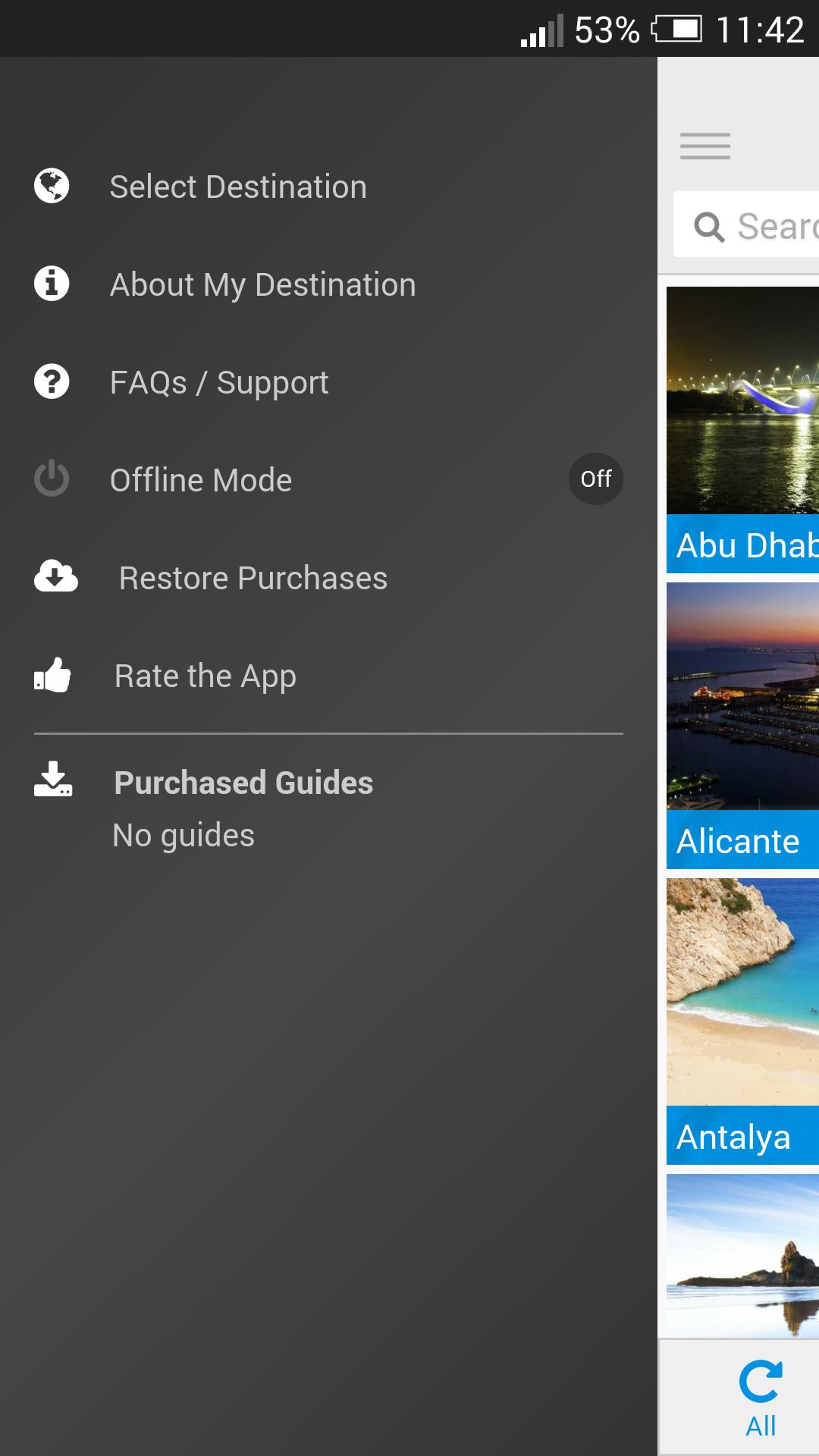Image resolution: width=819 pixels, height=1456 pixels.
Task: Open FAQs / Support
Action: [x=219, y=382]
